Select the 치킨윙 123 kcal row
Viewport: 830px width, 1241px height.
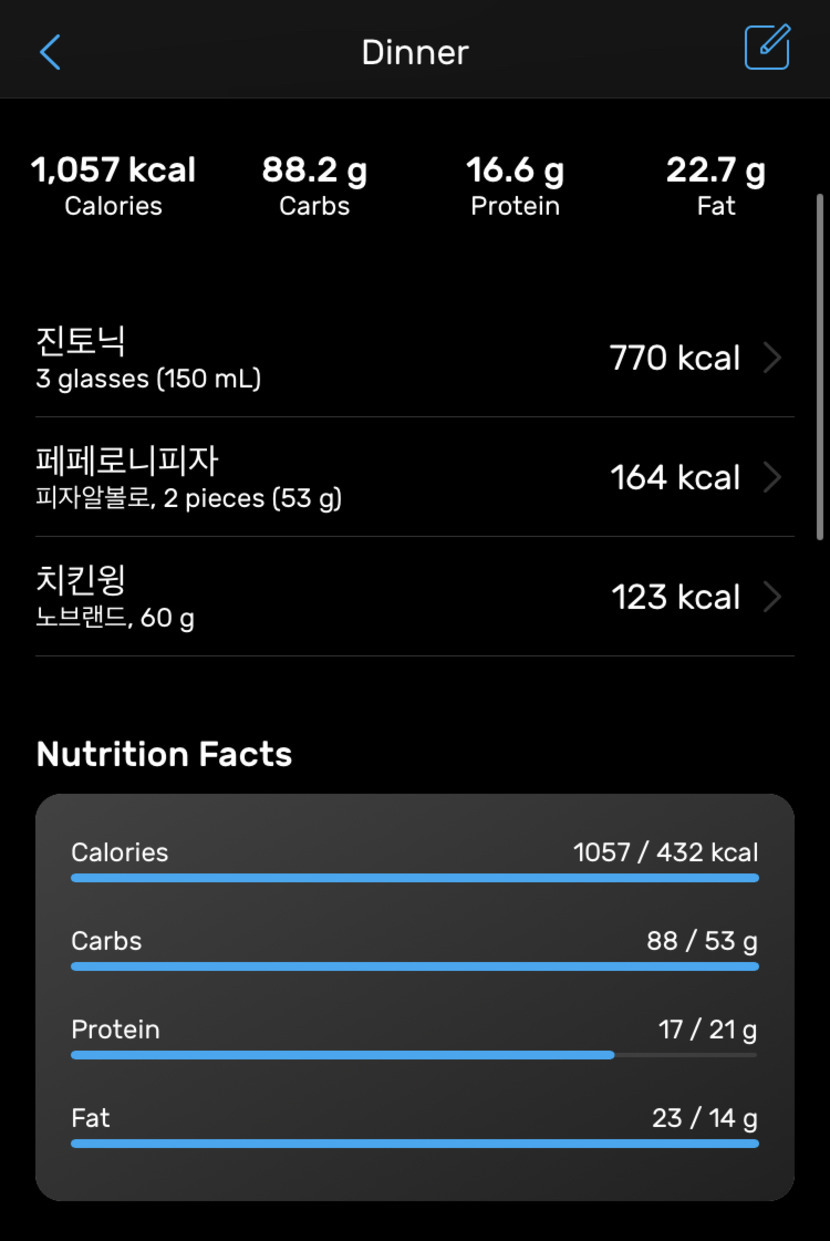pos(414,597)
